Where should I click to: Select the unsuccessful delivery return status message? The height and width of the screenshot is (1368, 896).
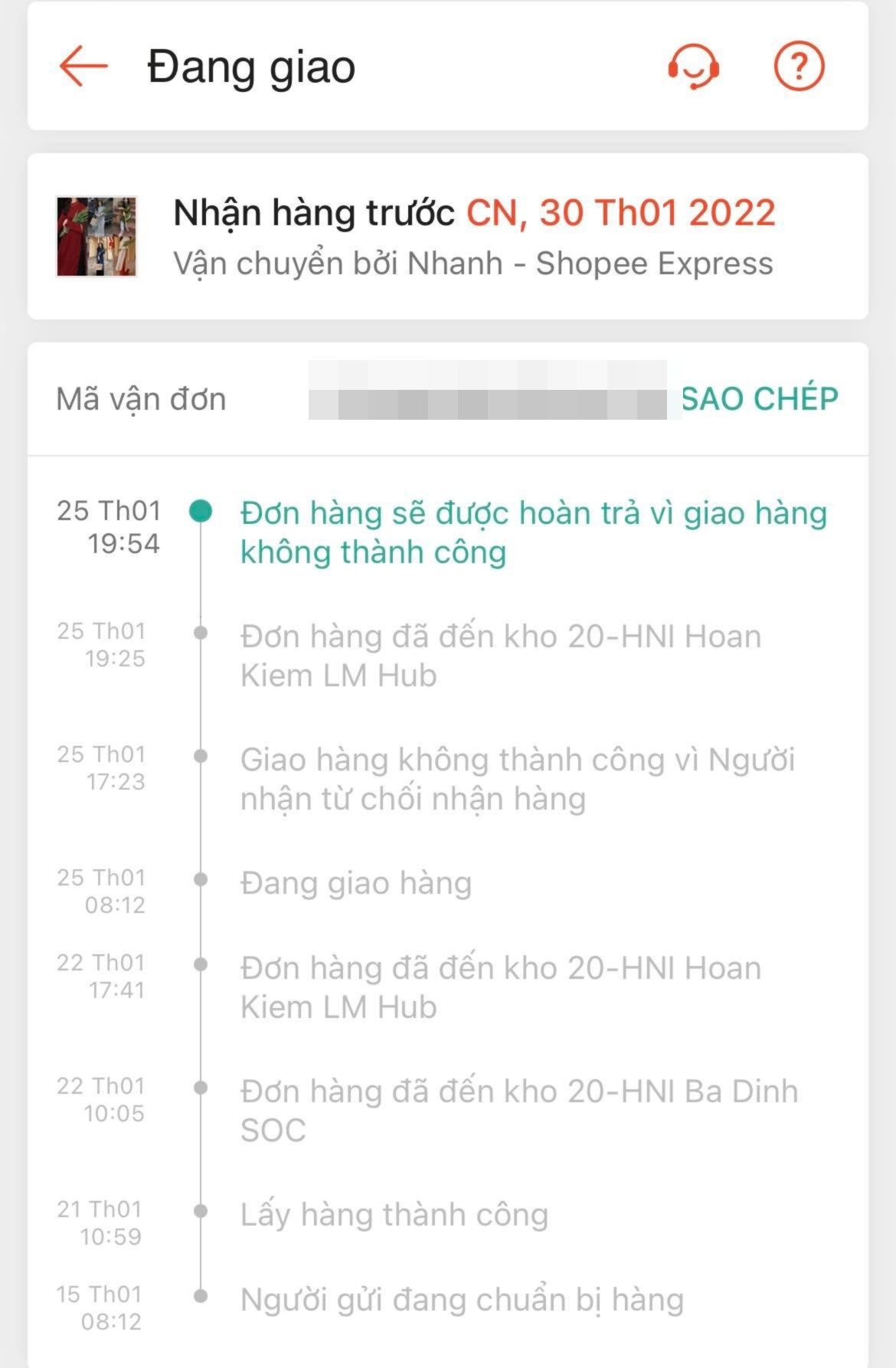tap(534, 532)
